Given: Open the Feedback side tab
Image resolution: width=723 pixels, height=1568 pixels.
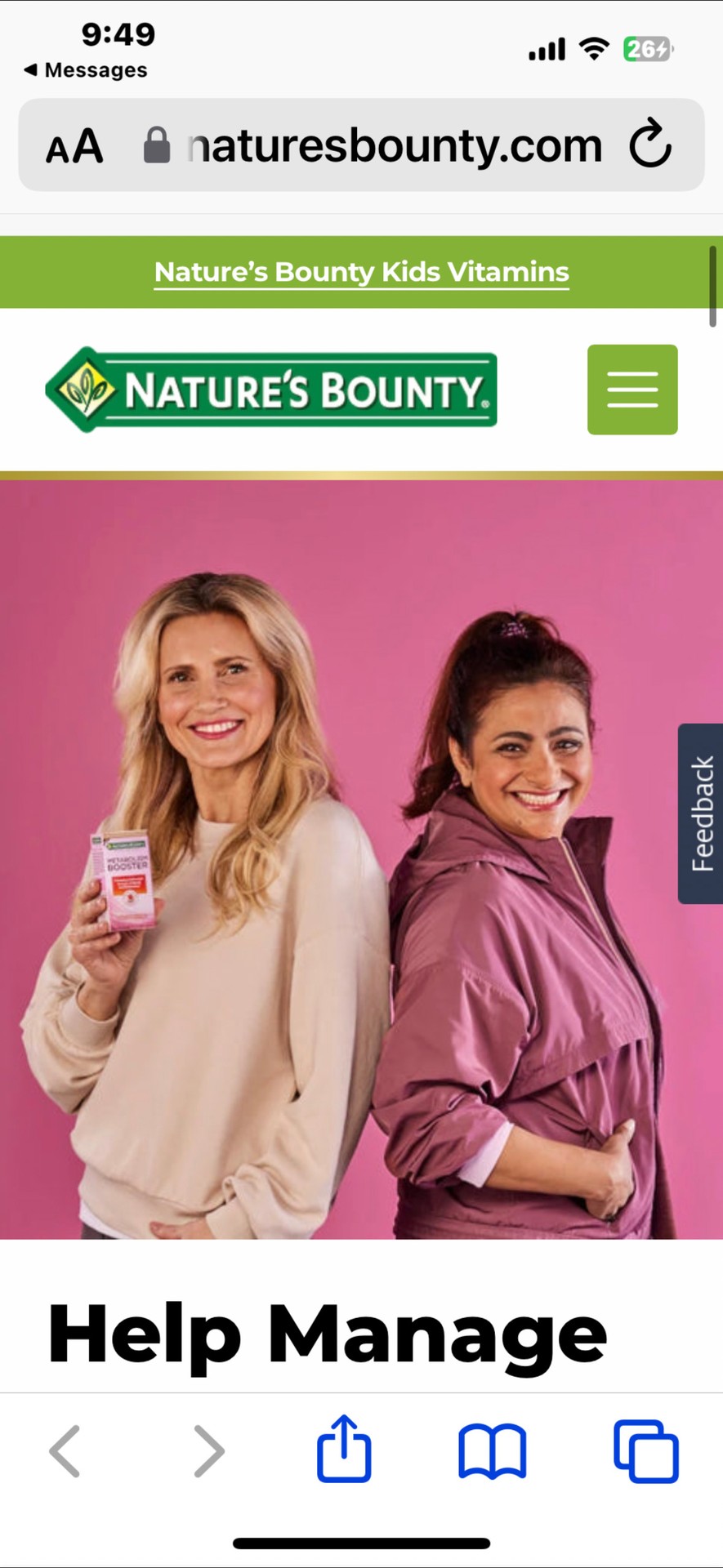Looking at the screenshot, I should [x=701, y=813].
